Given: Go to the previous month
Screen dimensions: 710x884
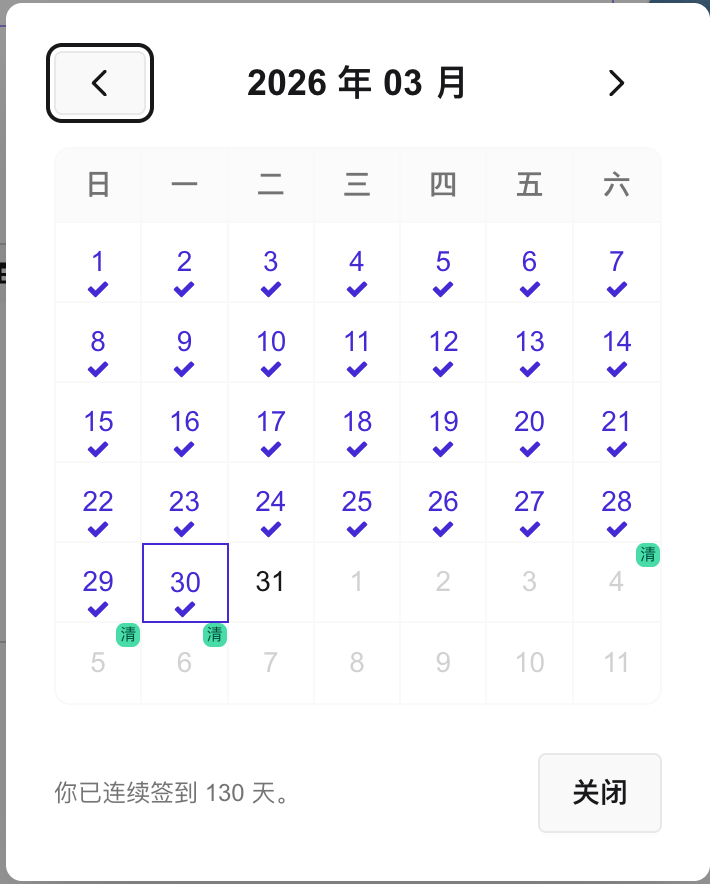Looking at the screenshot, I should coord(99,83).
